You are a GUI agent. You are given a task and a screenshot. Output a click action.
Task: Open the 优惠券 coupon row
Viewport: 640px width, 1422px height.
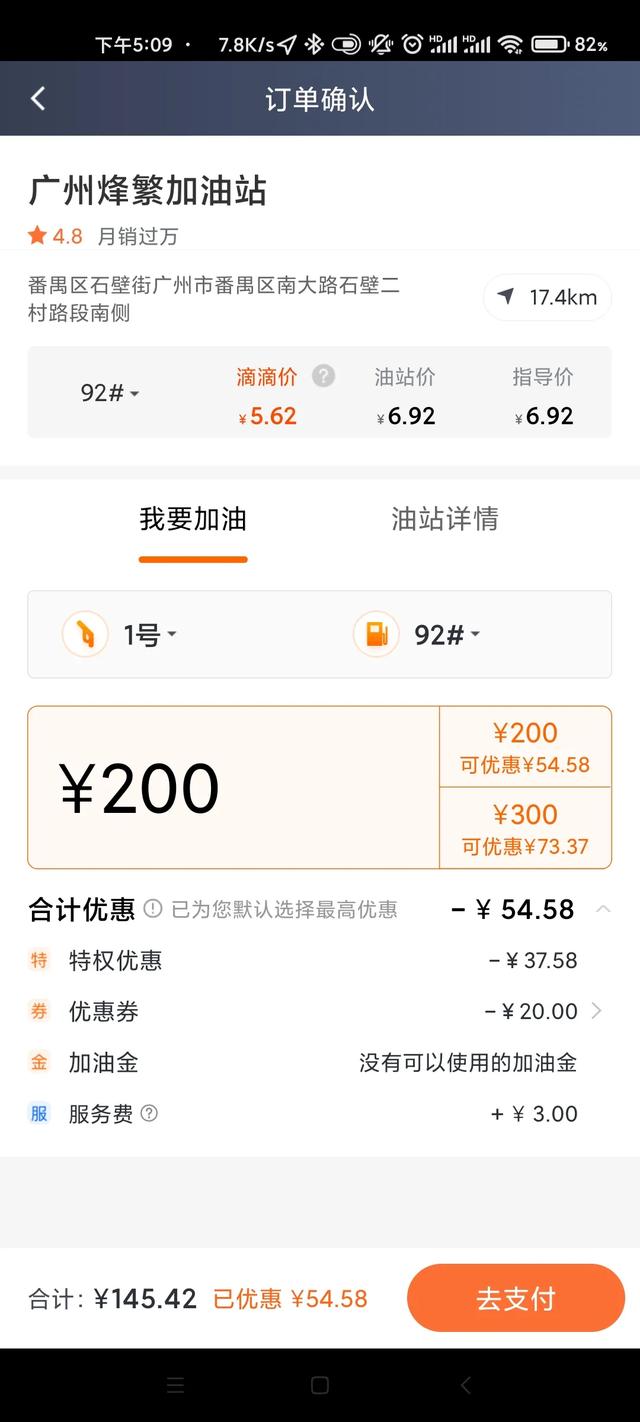[x=319, y=1011]
